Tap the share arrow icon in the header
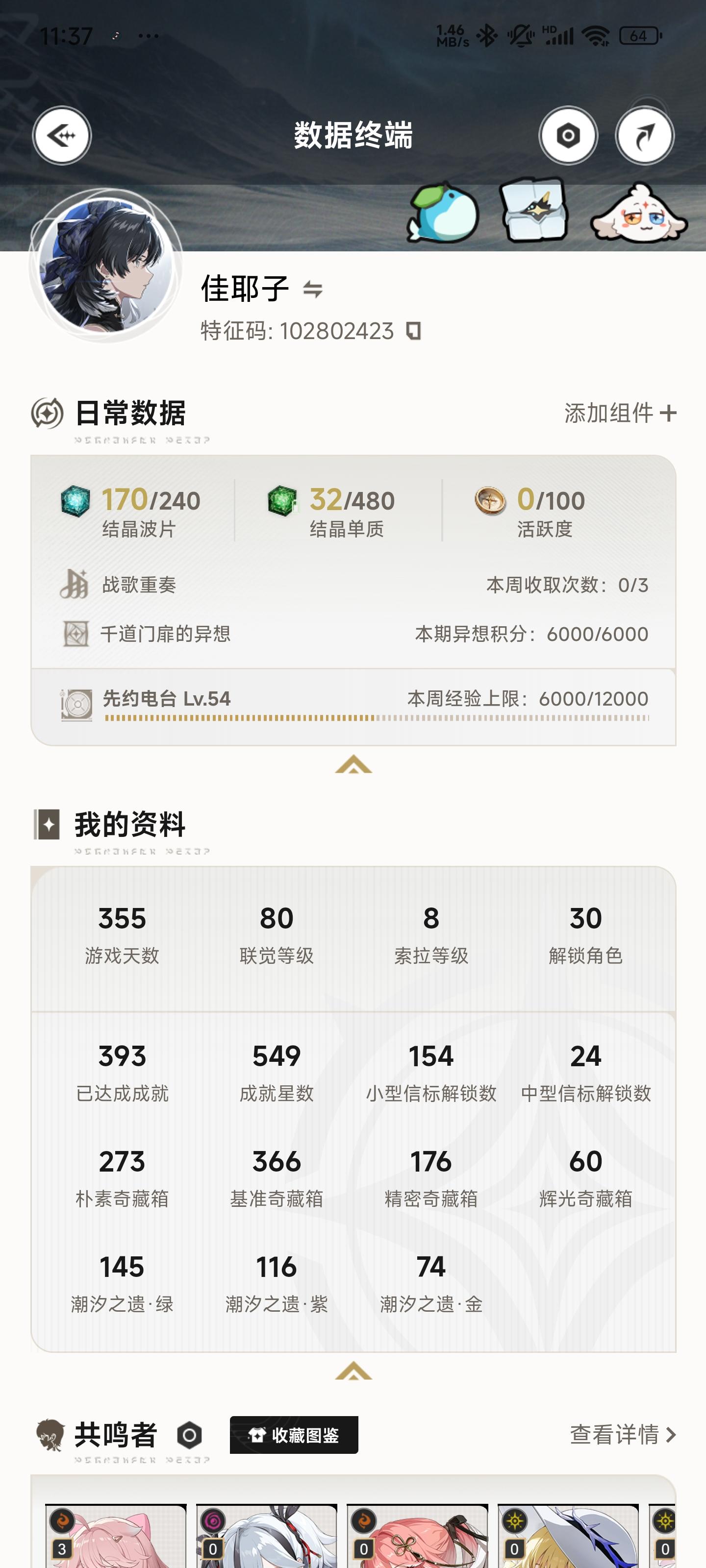 pos(645,136)
